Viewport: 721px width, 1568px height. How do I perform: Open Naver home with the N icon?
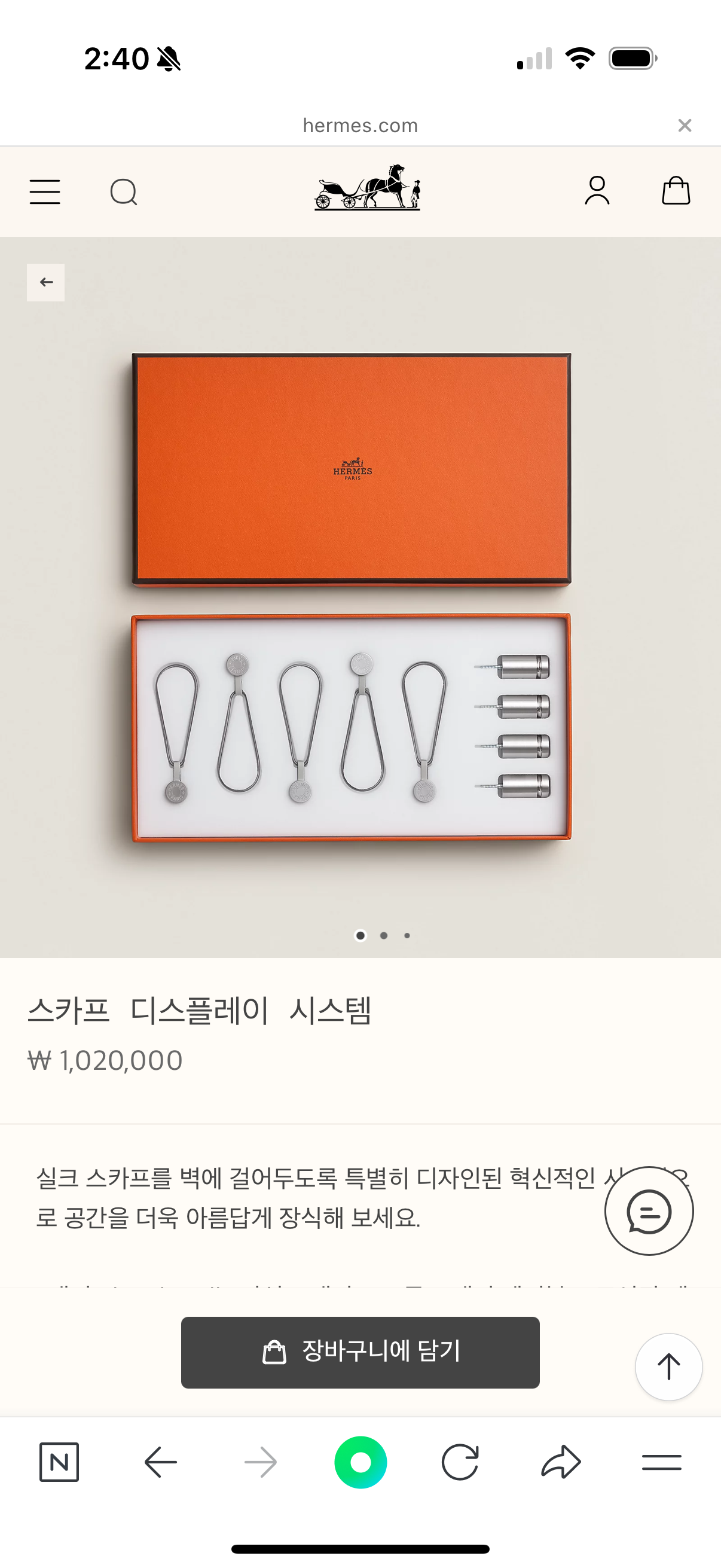pos(59,1462)
